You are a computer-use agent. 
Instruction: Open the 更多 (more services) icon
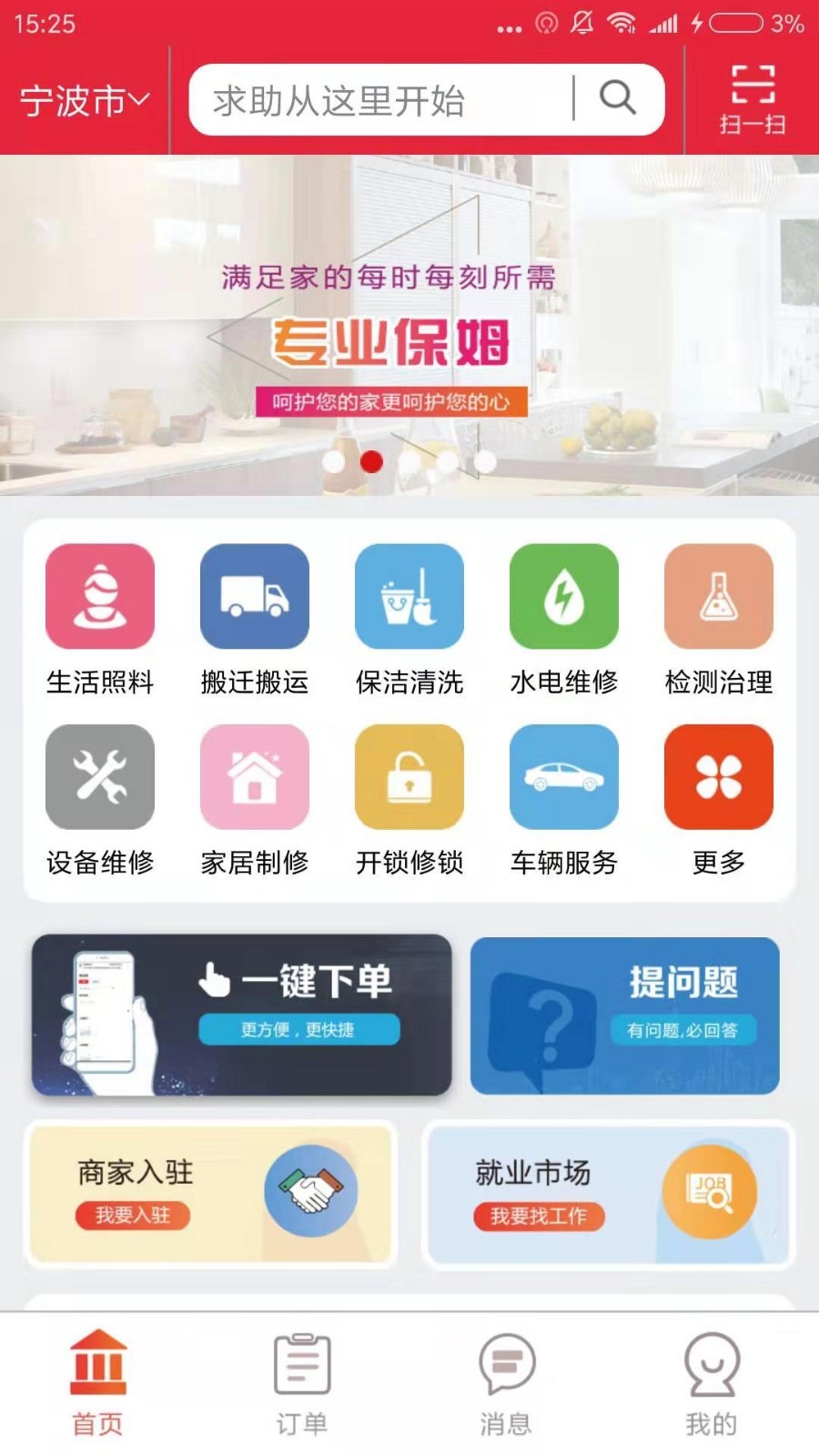click(x=718, y=778)
